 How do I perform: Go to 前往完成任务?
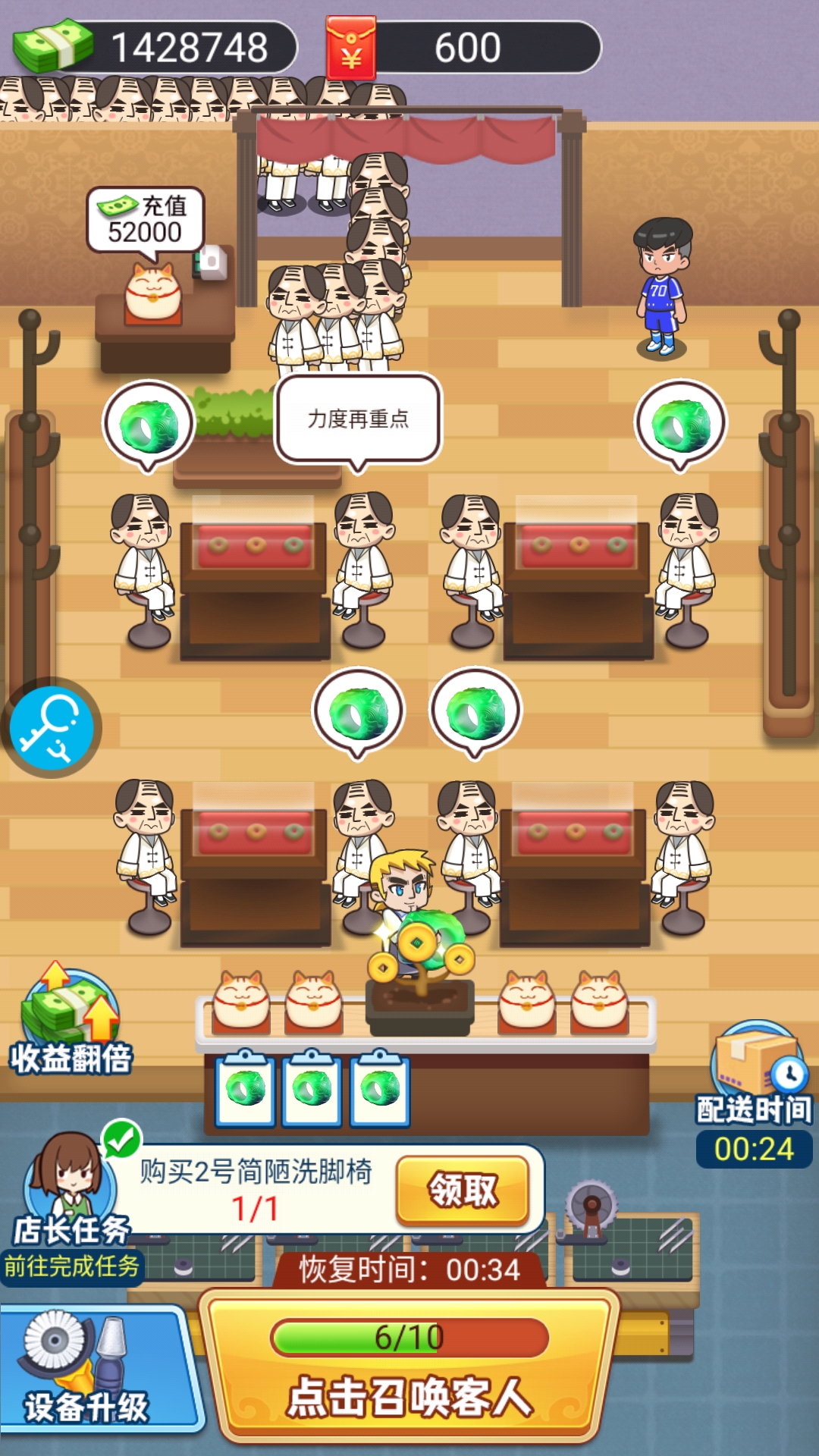71,1266
